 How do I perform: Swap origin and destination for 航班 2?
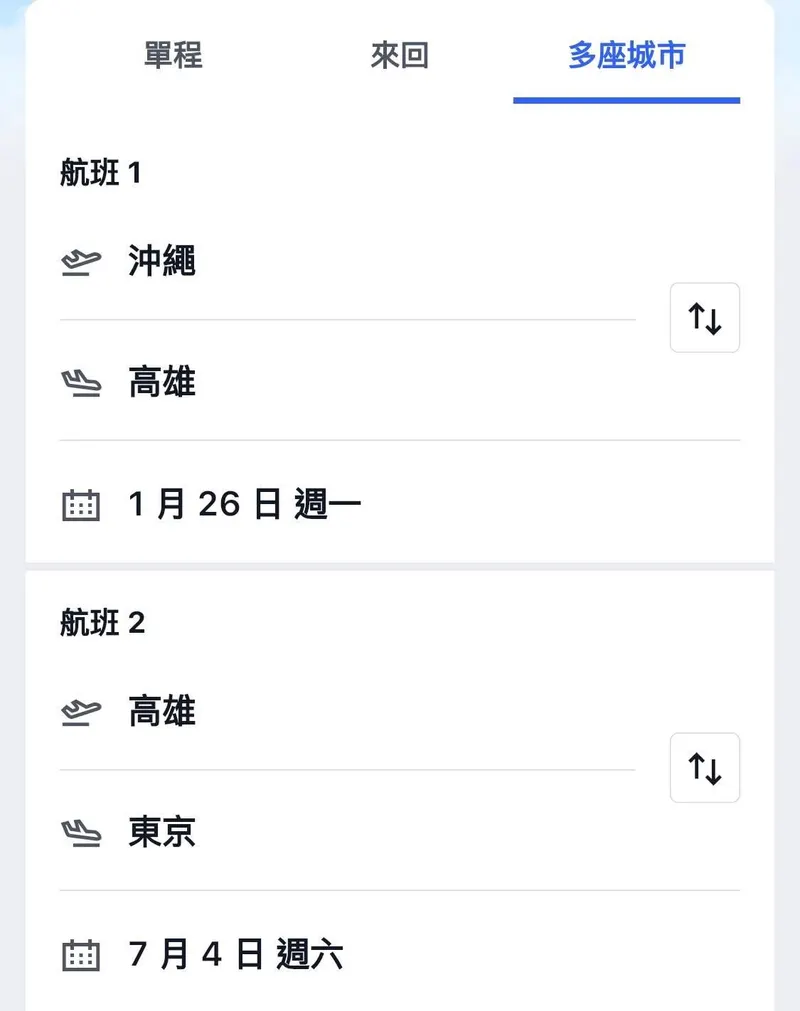pos(705,768)
